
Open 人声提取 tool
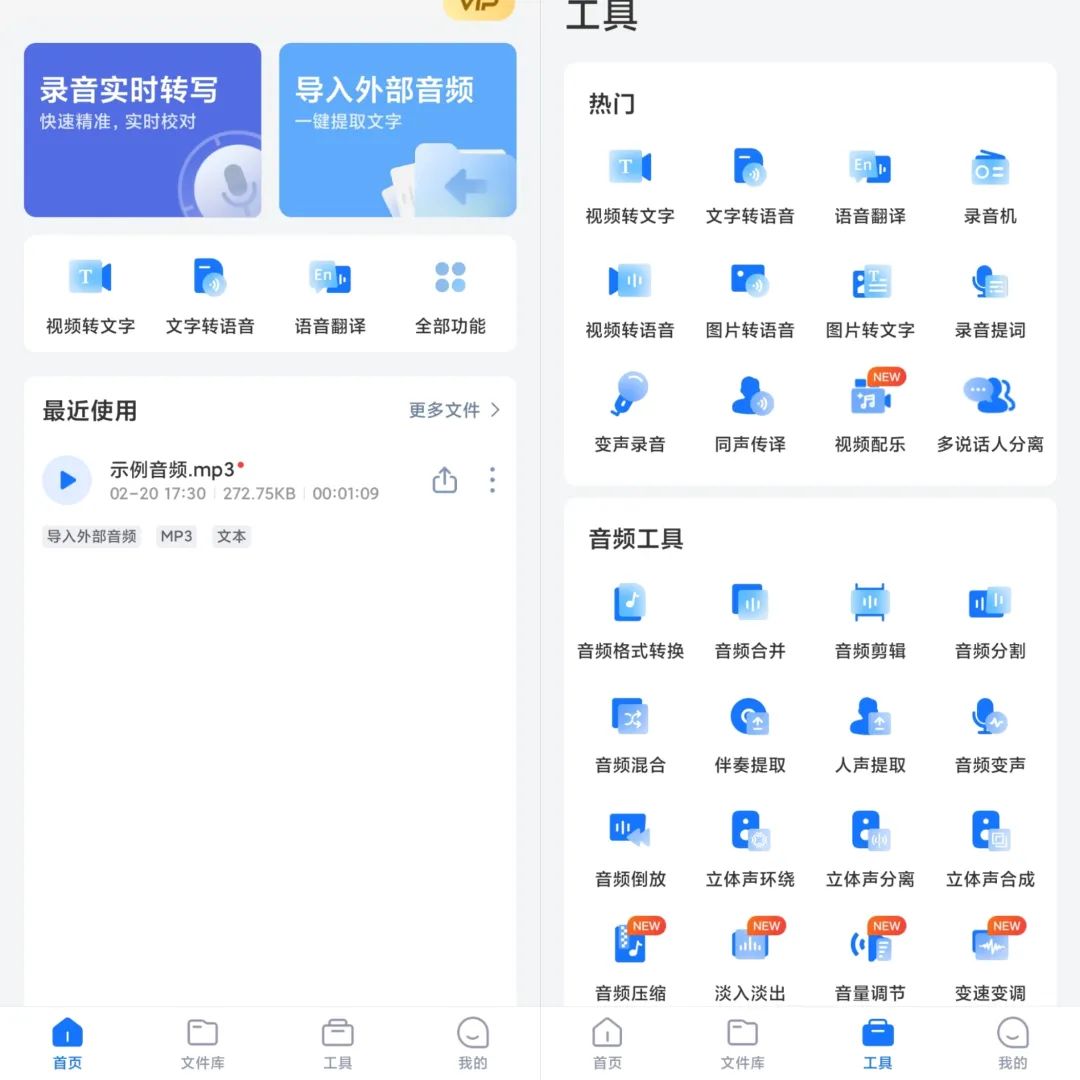tap(870, 734)
